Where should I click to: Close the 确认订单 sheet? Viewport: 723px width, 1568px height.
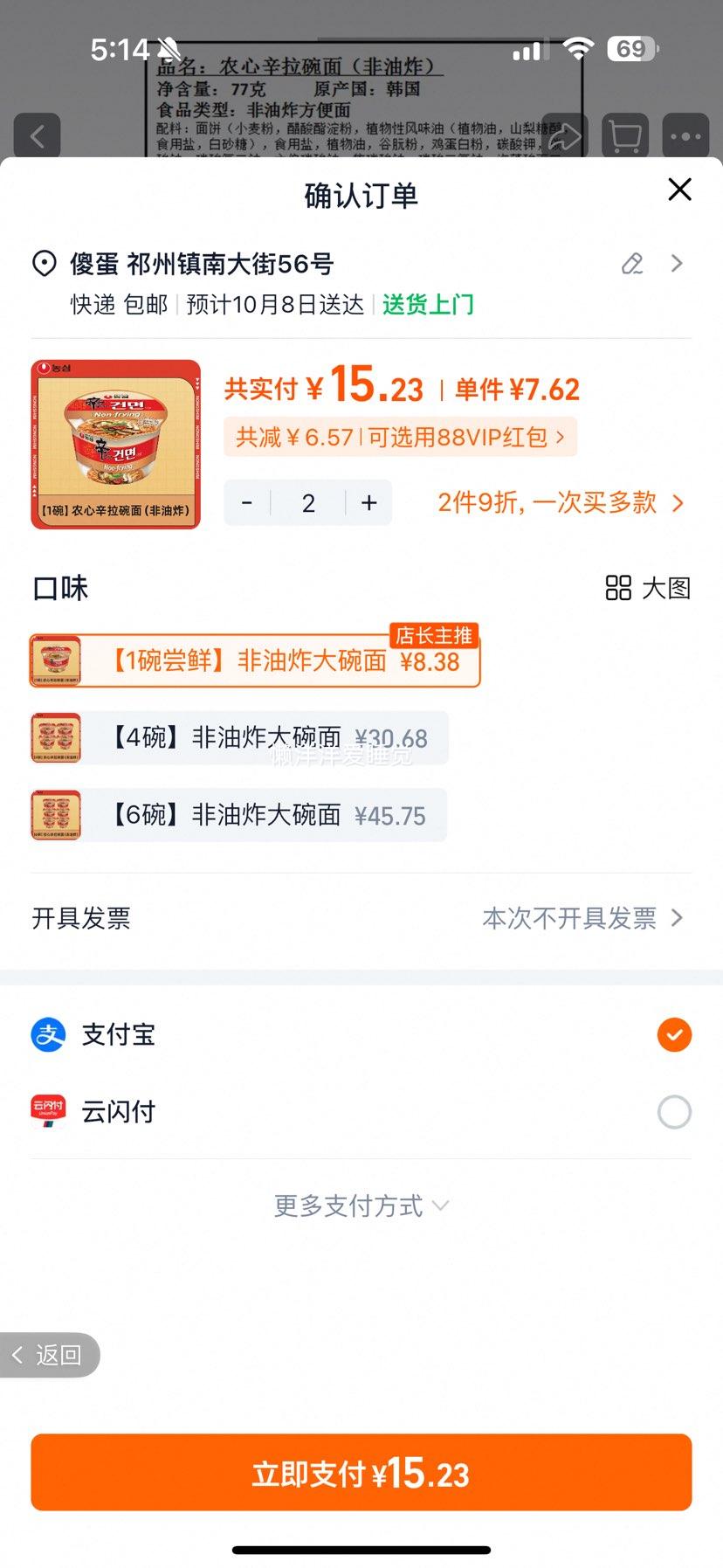click(679, 190)
